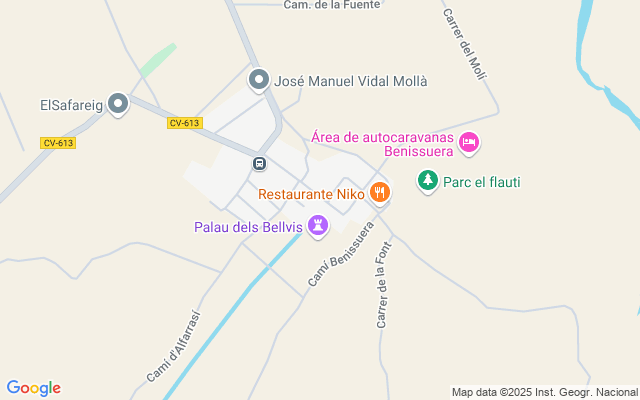Image resolution: width=640 pixels, height=400 pixels.
Task: Tap the bus stop icon on the map
Action: point(259,163)
